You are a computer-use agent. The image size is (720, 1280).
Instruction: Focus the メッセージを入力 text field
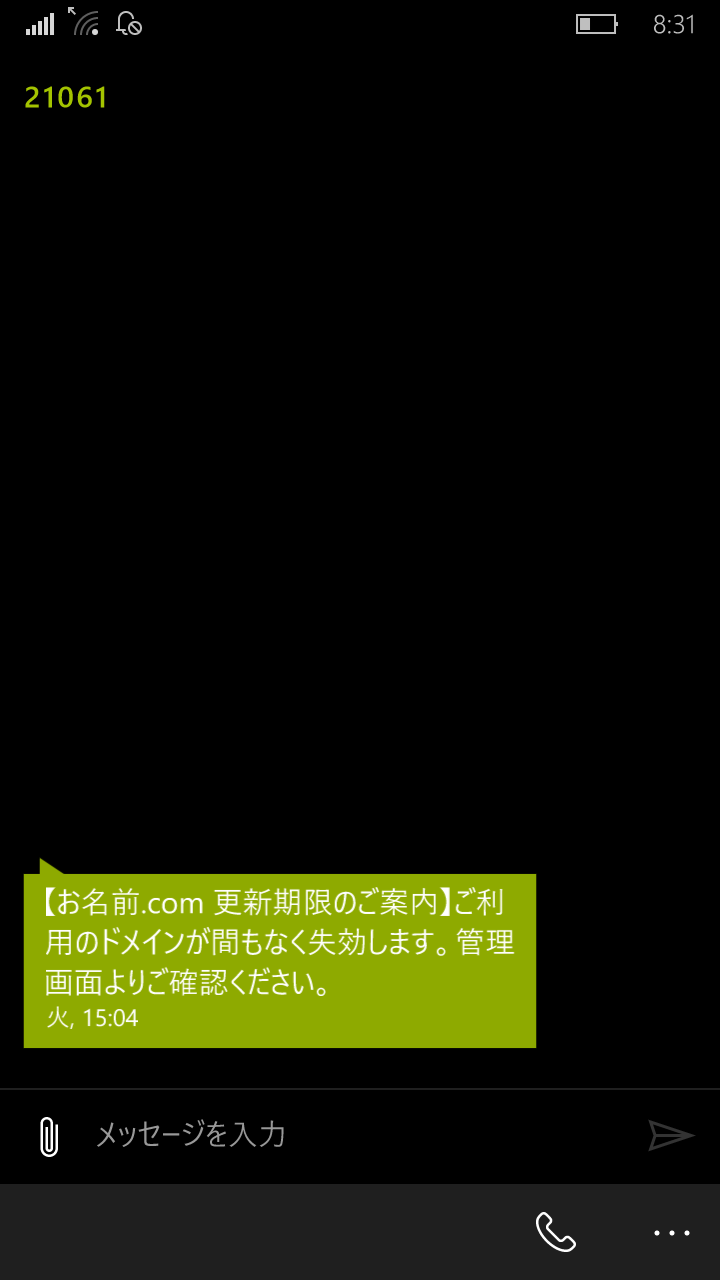(360, 1135)
